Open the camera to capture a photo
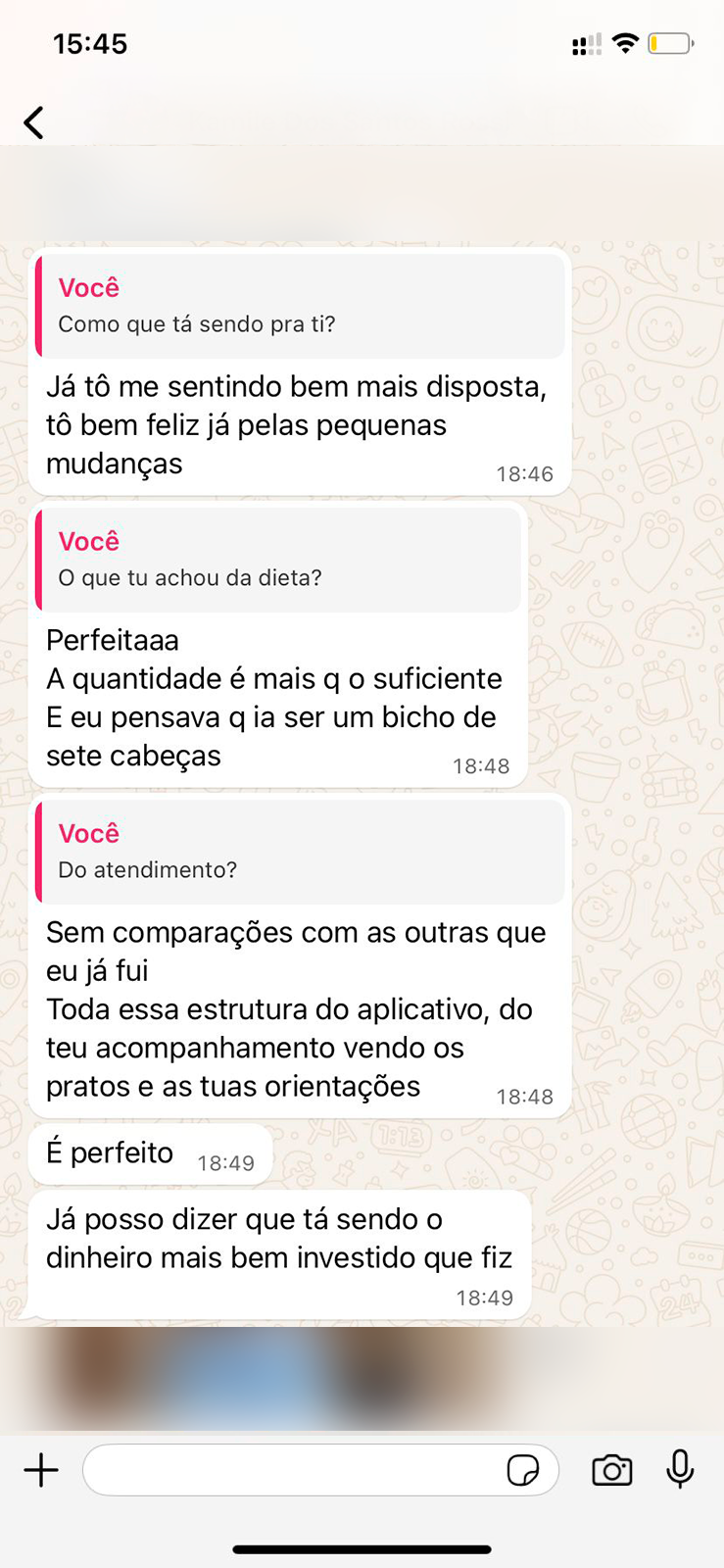 (x=611, y=1470)
